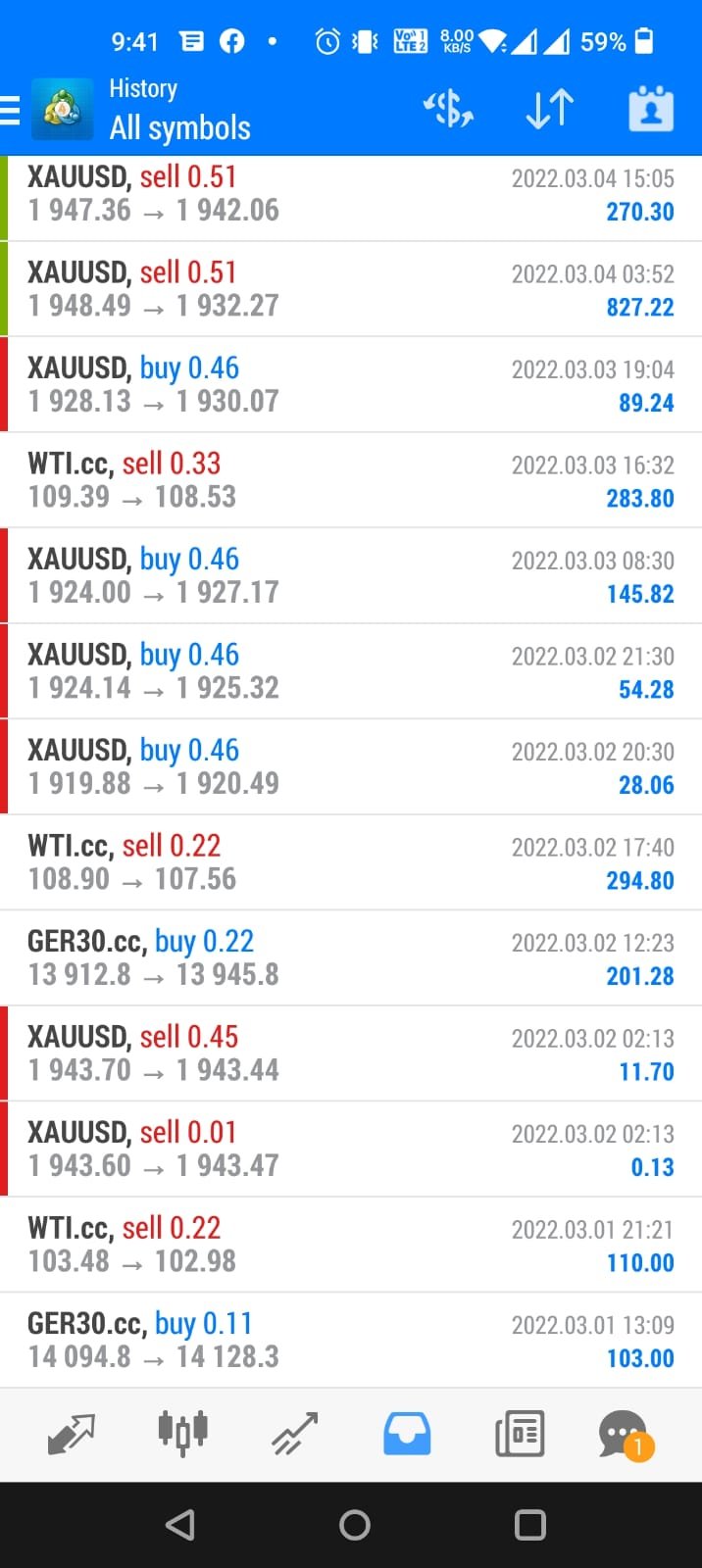The height and width of the screenshot is (1568, 702).
Task: Switch to the candlestick Chart tab
Action: [x=182, y=1434]
